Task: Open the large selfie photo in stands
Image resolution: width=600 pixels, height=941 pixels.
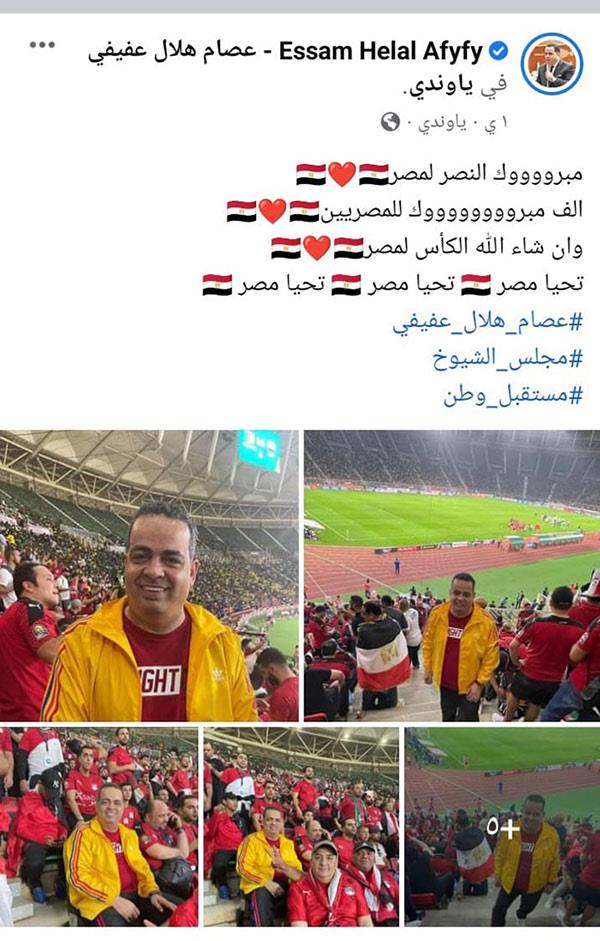Action: 149,575
